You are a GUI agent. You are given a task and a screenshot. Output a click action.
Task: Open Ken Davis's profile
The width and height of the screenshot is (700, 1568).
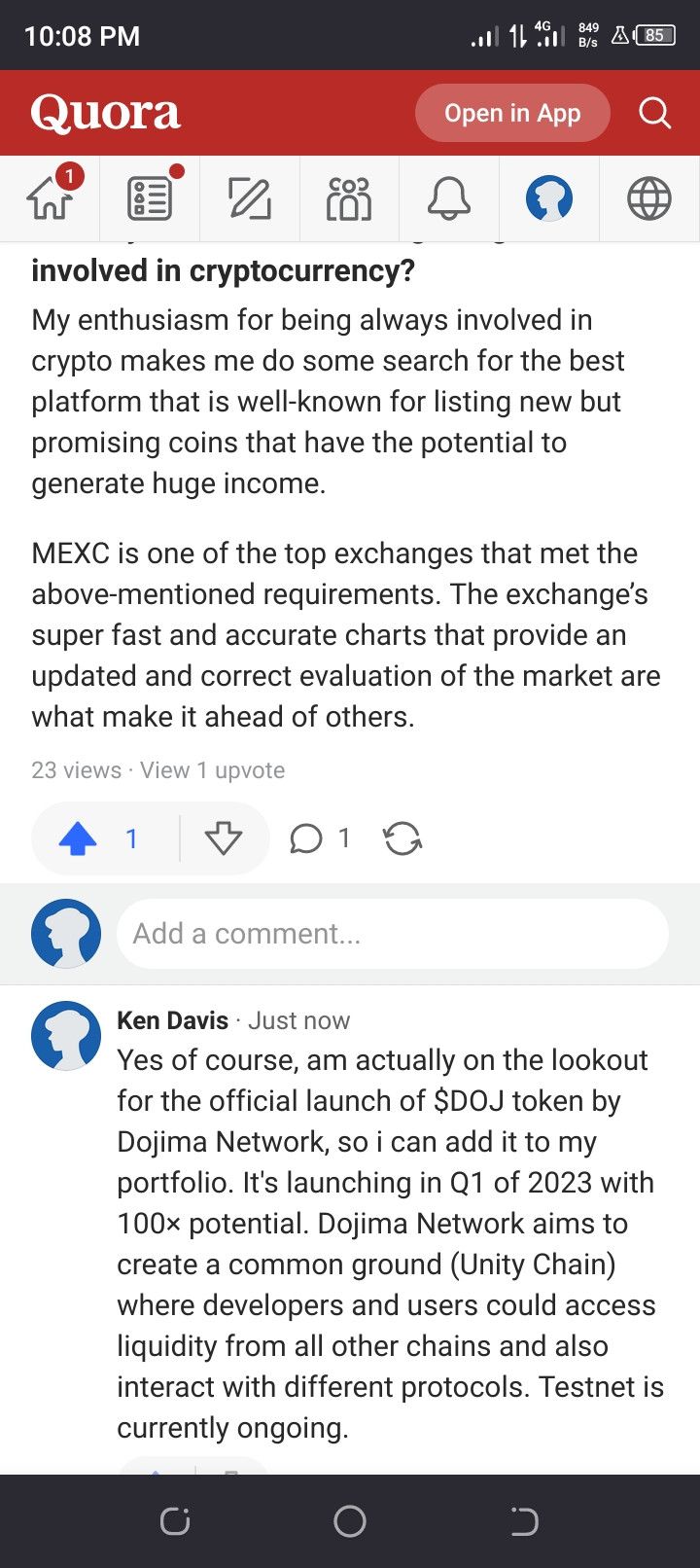(172, 1020)
